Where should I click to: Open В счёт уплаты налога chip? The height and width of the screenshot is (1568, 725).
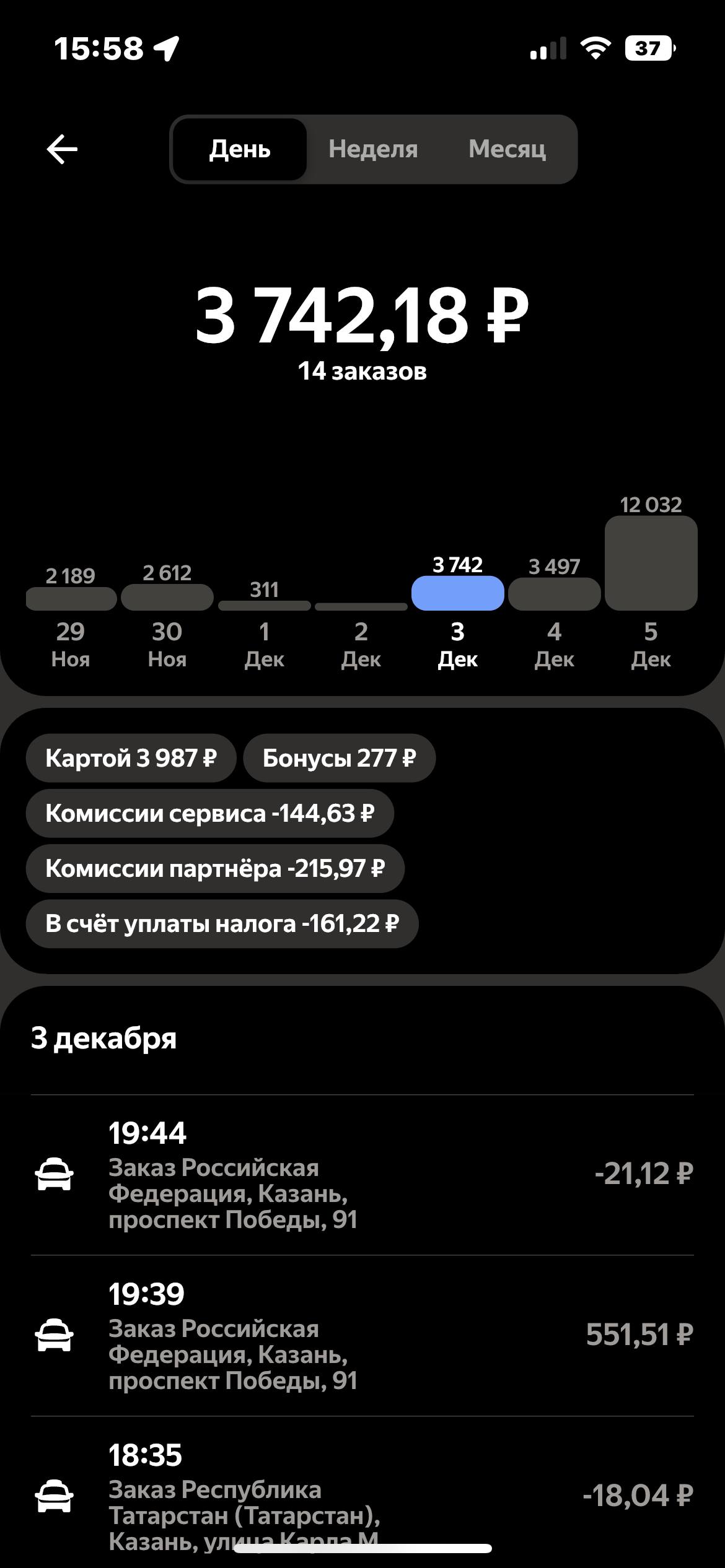[x=222, y=923]
